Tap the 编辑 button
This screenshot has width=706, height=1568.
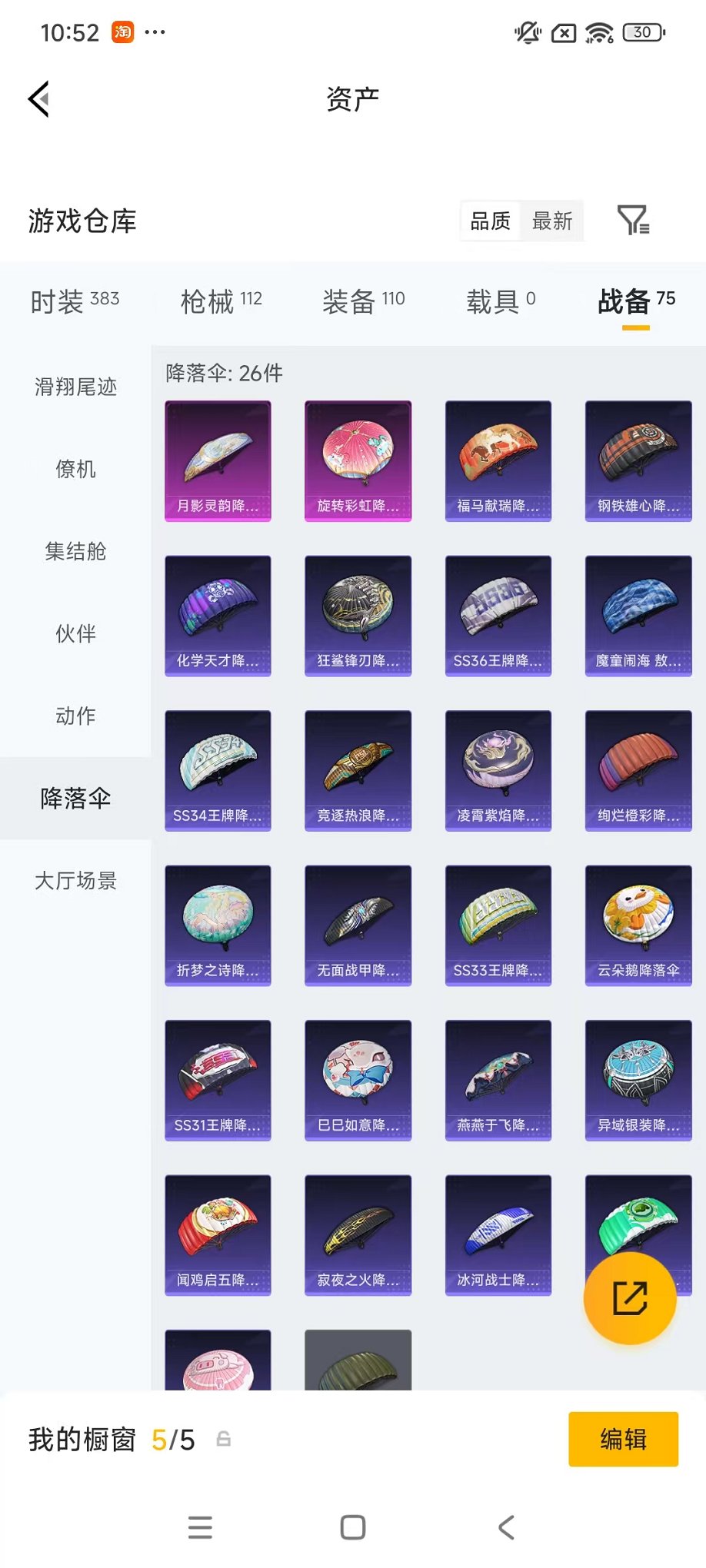pyautogui.click(x=623, y=1439)
